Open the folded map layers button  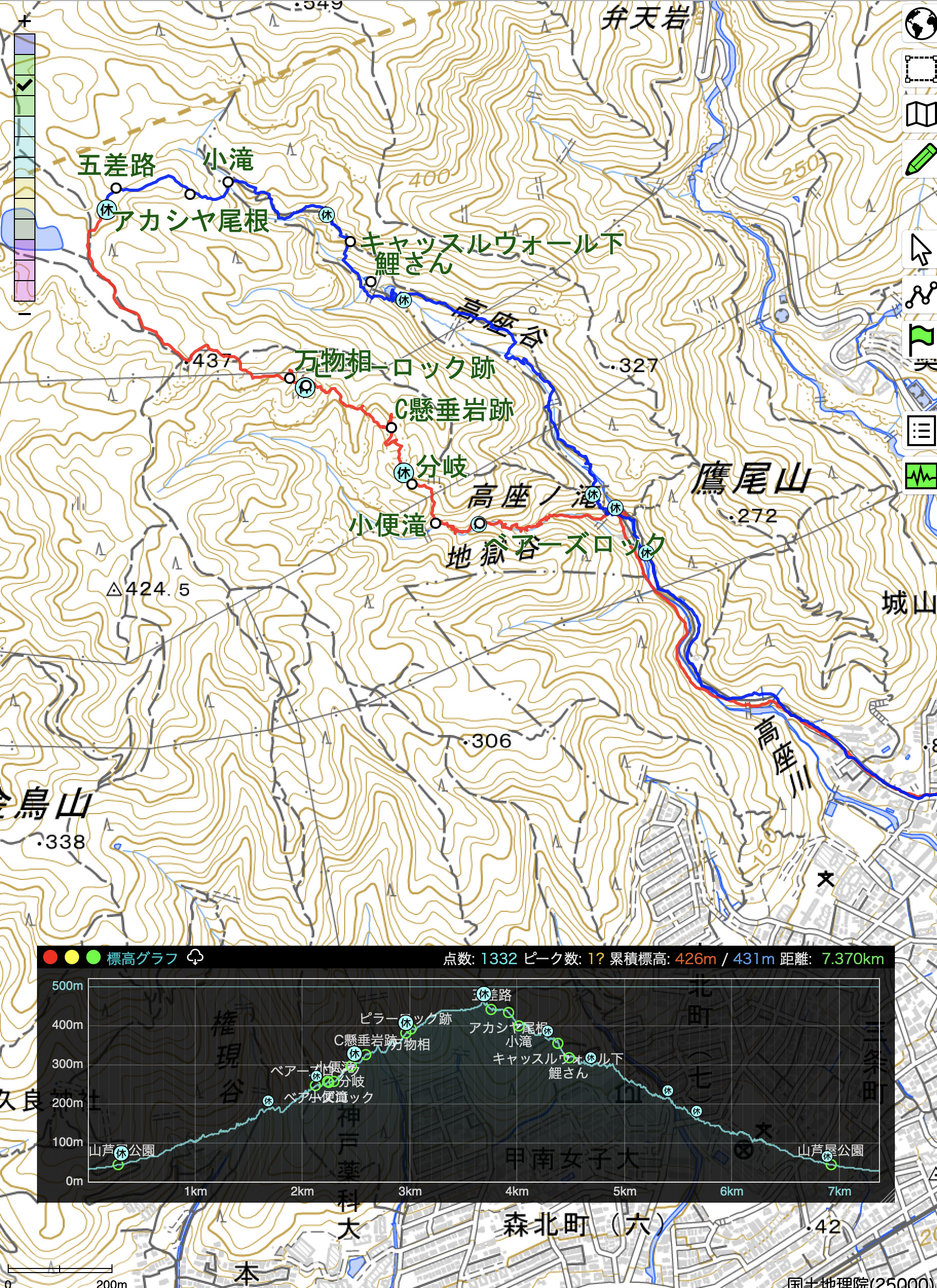coord(920,115)
